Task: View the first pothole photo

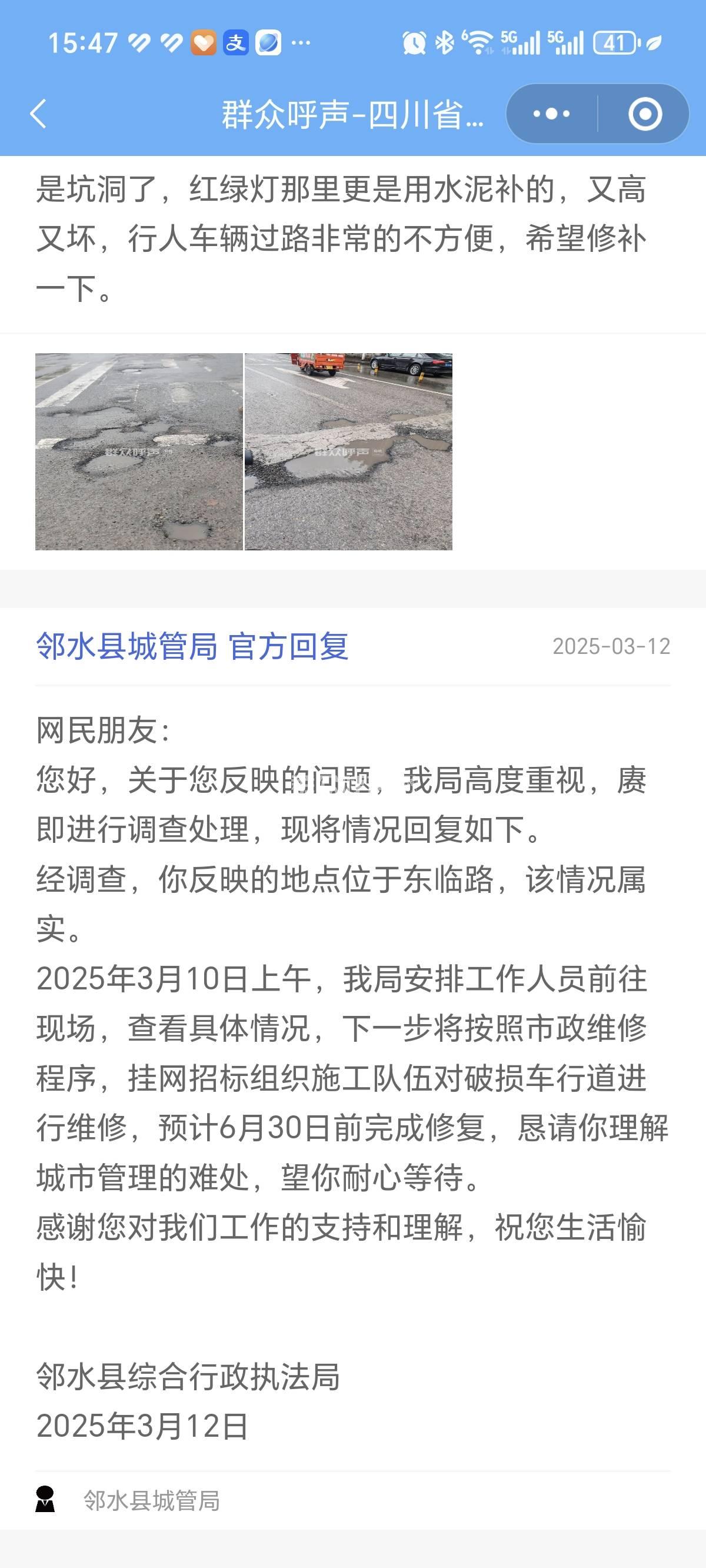Action: [x=139, y=451]
